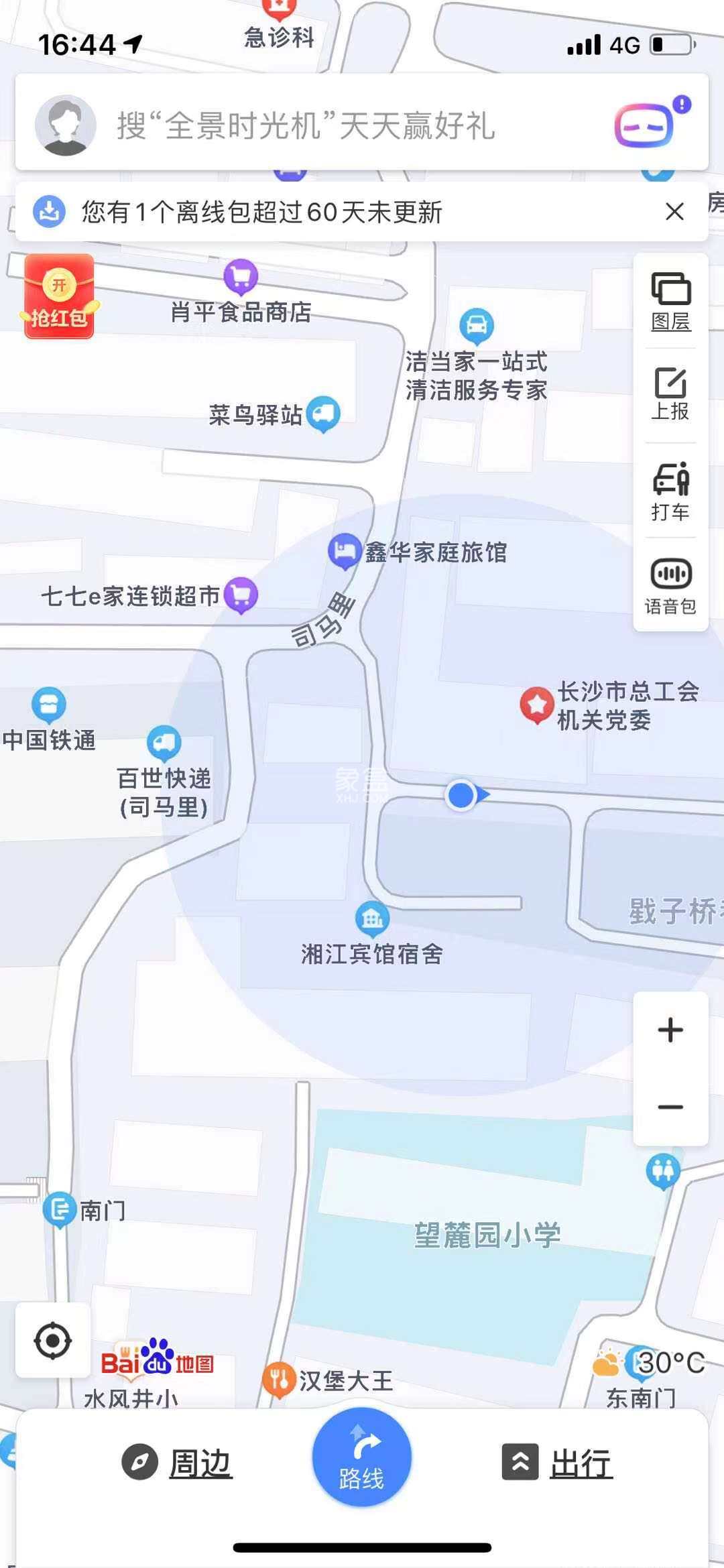
Task: Open the 30°C weather widget
Action: [x=650, y=1362]
